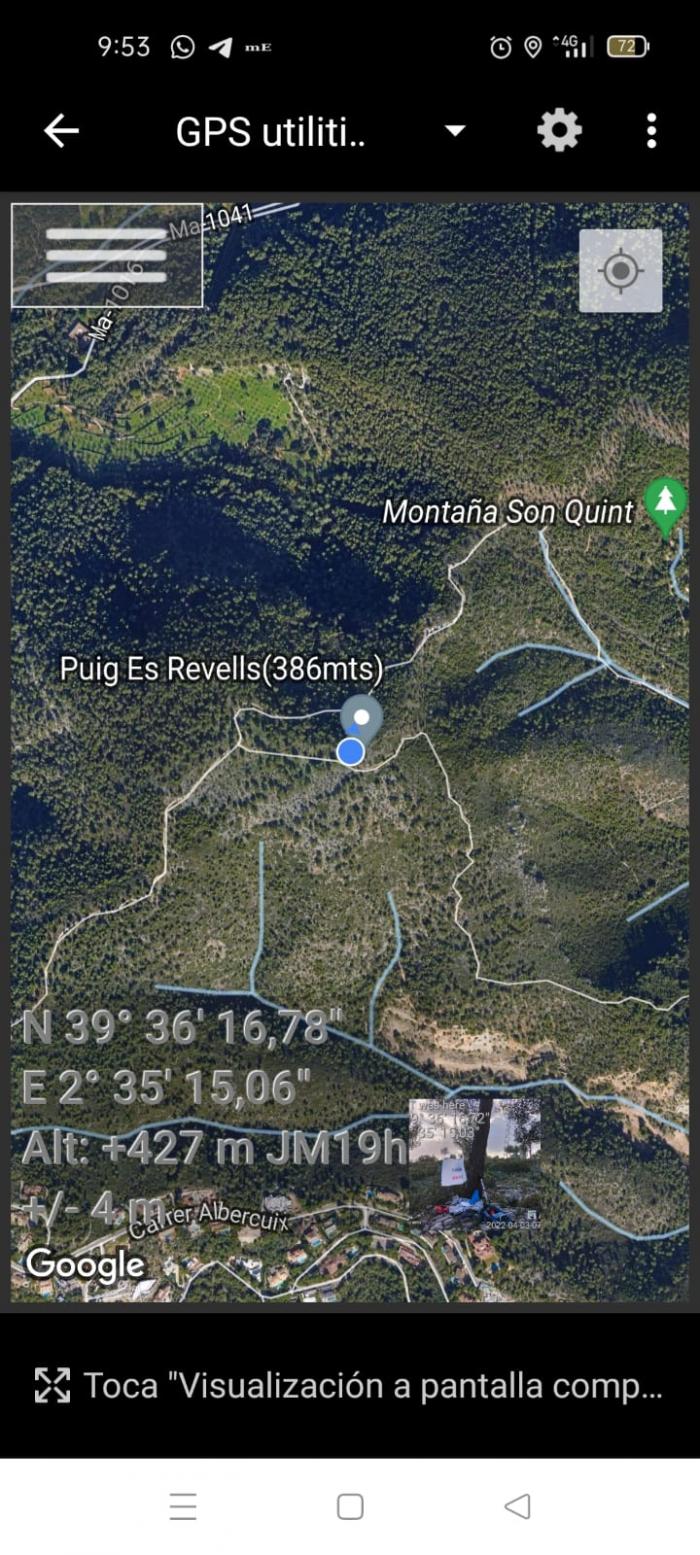The height and width of the screenshot is (1555, 700).
Task: Tap the Montaña Son Quint park marker
Action: click(665, 505)
